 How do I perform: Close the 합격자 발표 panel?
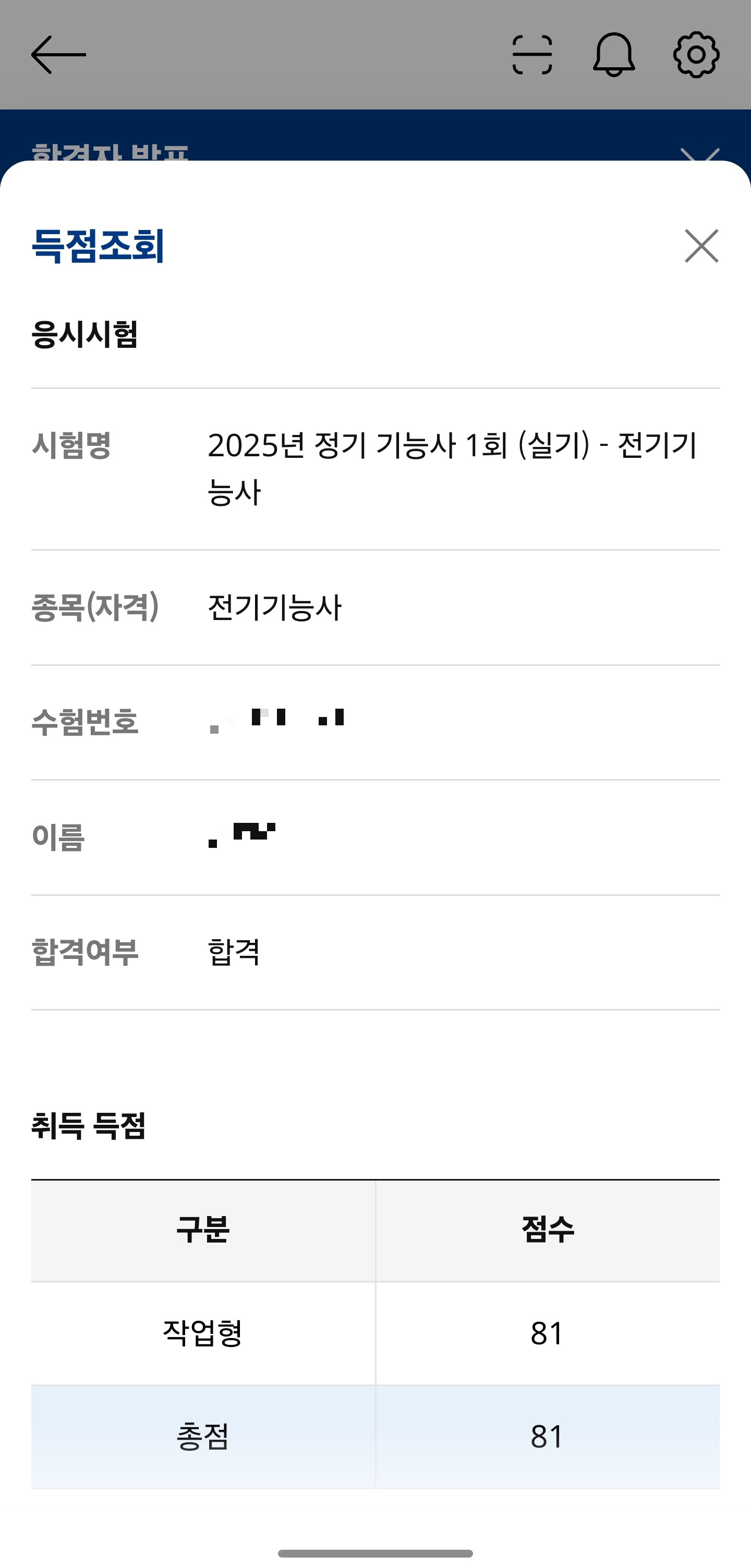(700, 154)
